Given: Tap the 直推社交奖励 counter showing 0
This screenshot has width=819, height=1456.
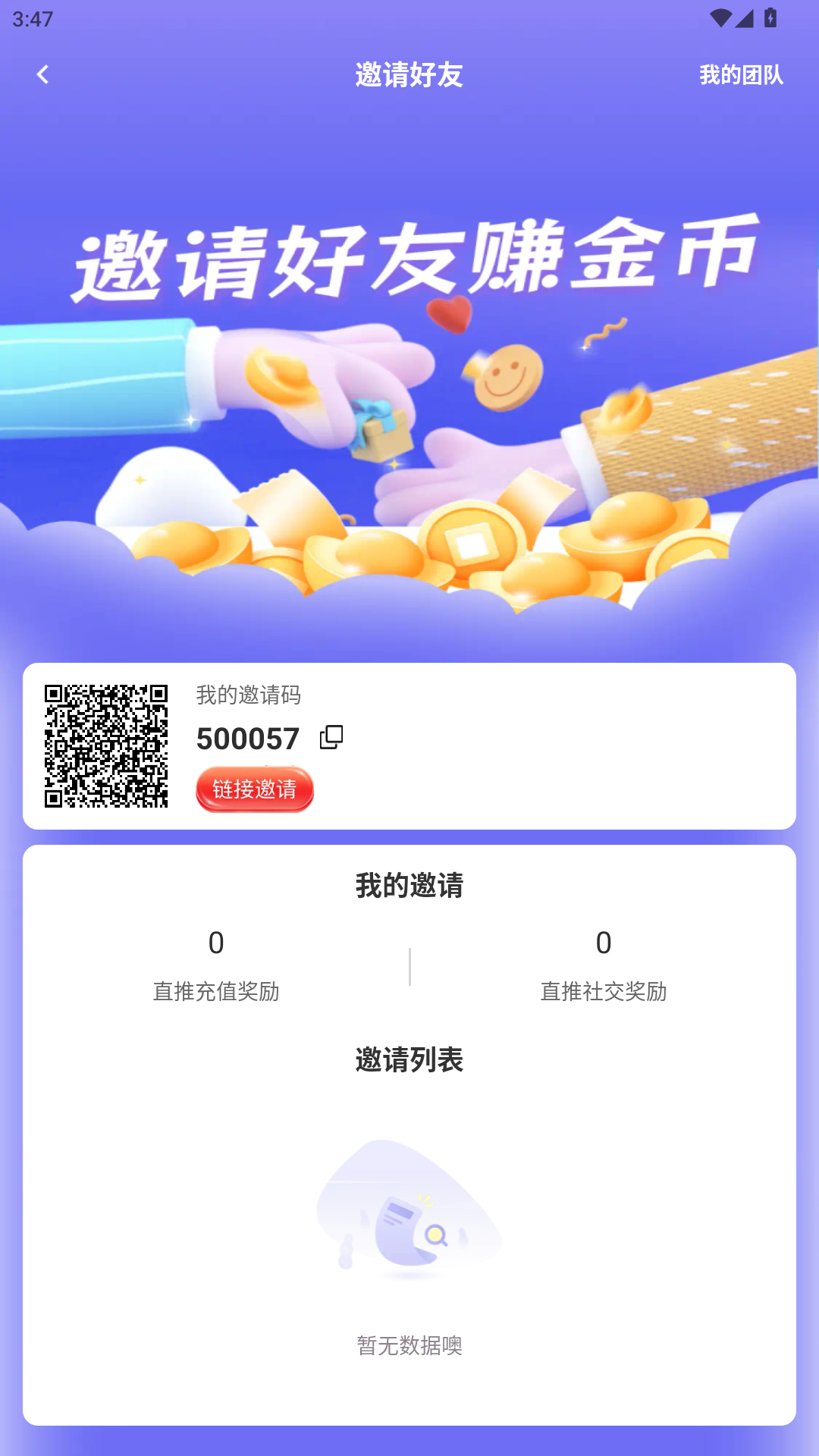Looking at the screenshot, I should pyautogui.click(x=603, y=942).
